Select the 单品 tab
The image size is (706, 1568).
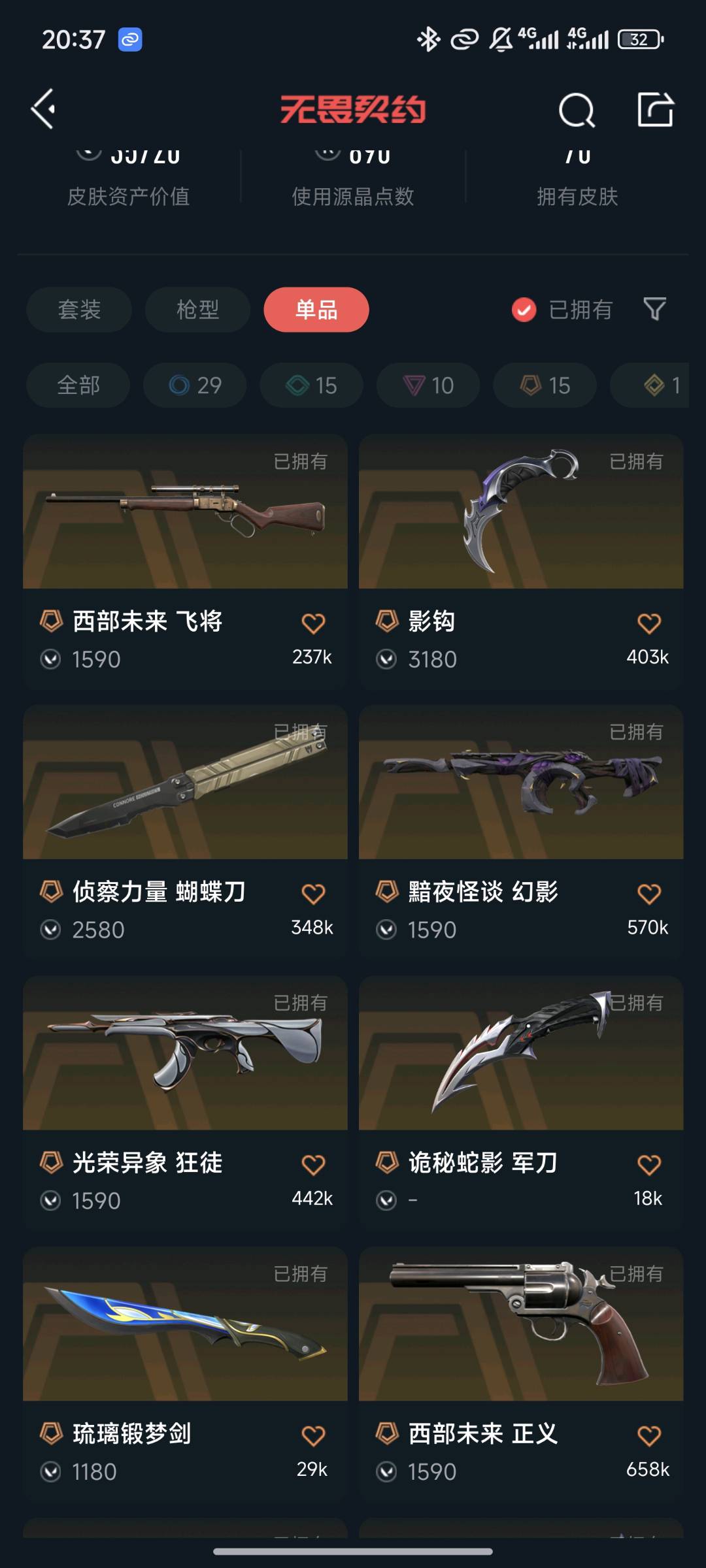click(316, 310)
